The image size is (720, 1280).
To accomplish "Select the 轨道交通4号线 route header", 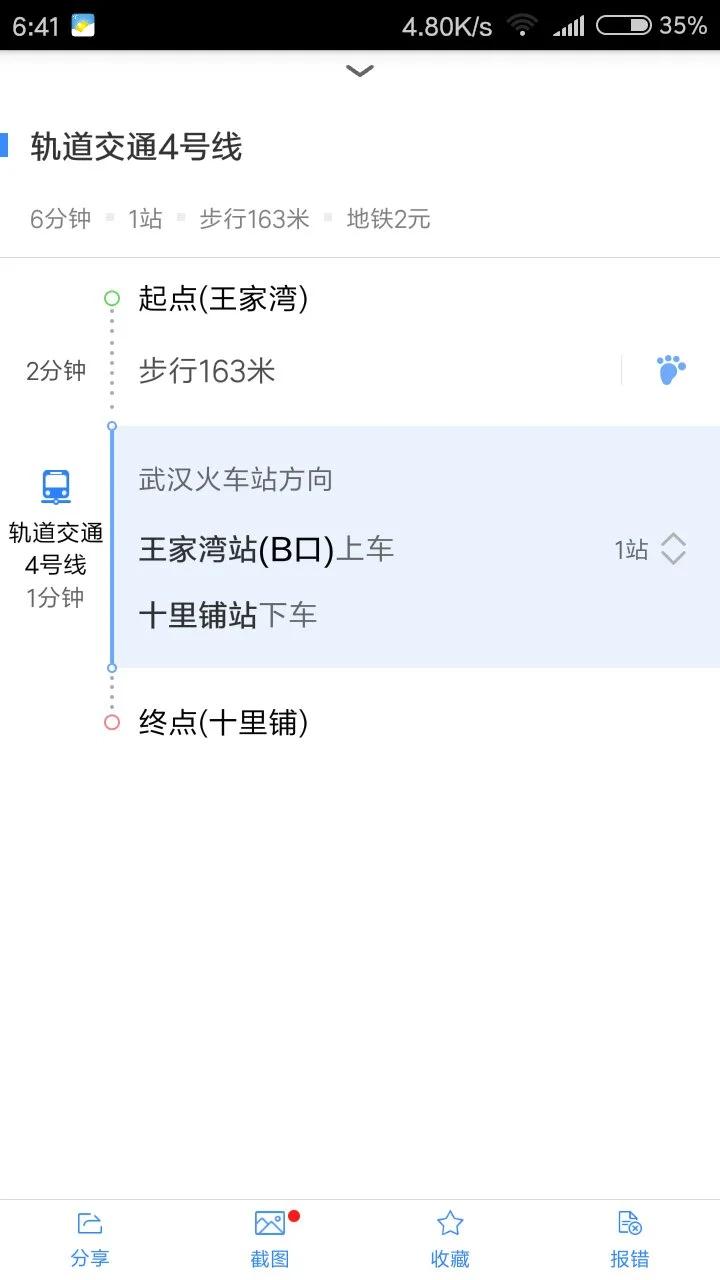I will (137, 146).
